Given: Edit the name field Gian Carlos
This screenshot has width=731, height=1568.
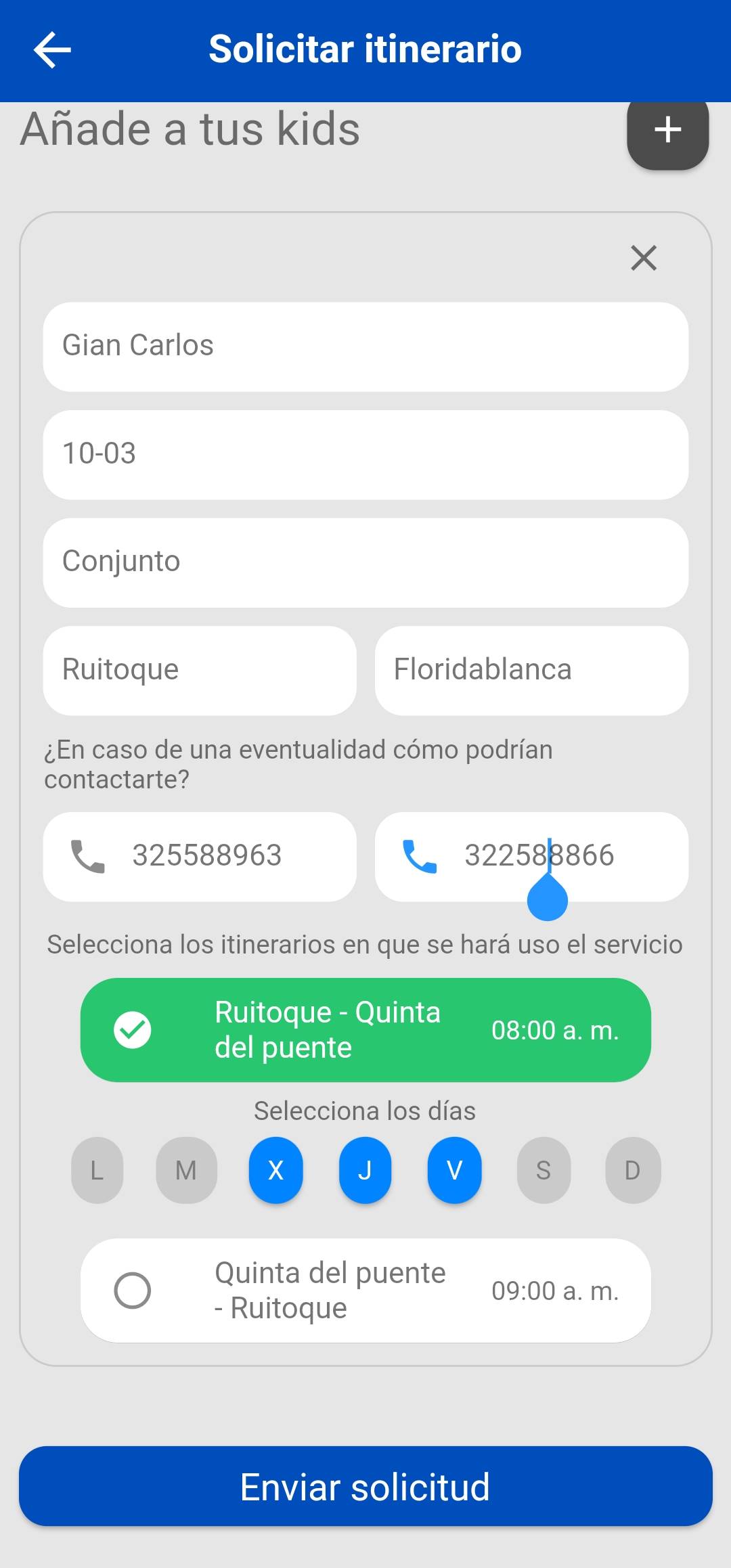Looking at the screenshot, I should tap(365, 346).
